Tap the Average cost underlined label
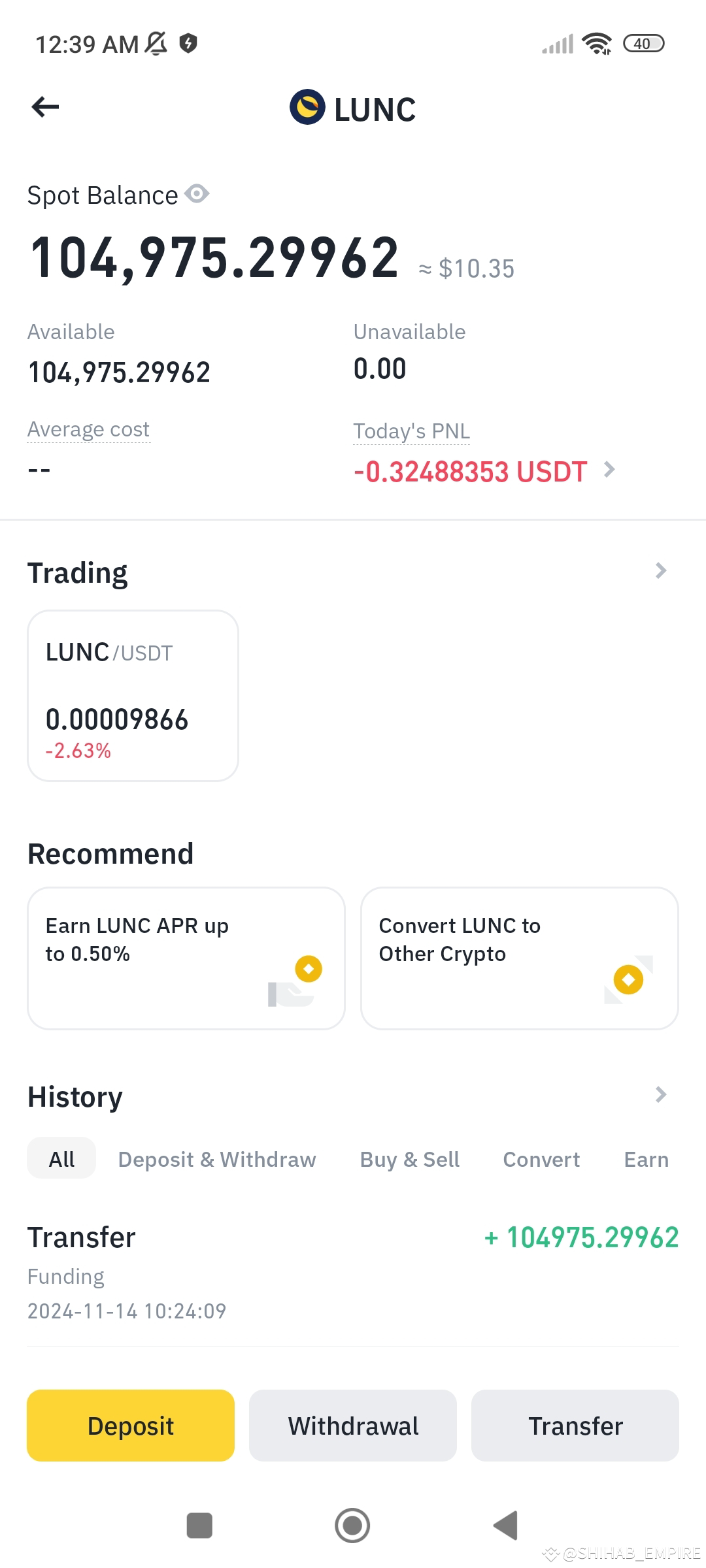The image size is (706, 1568). point(88,429)
